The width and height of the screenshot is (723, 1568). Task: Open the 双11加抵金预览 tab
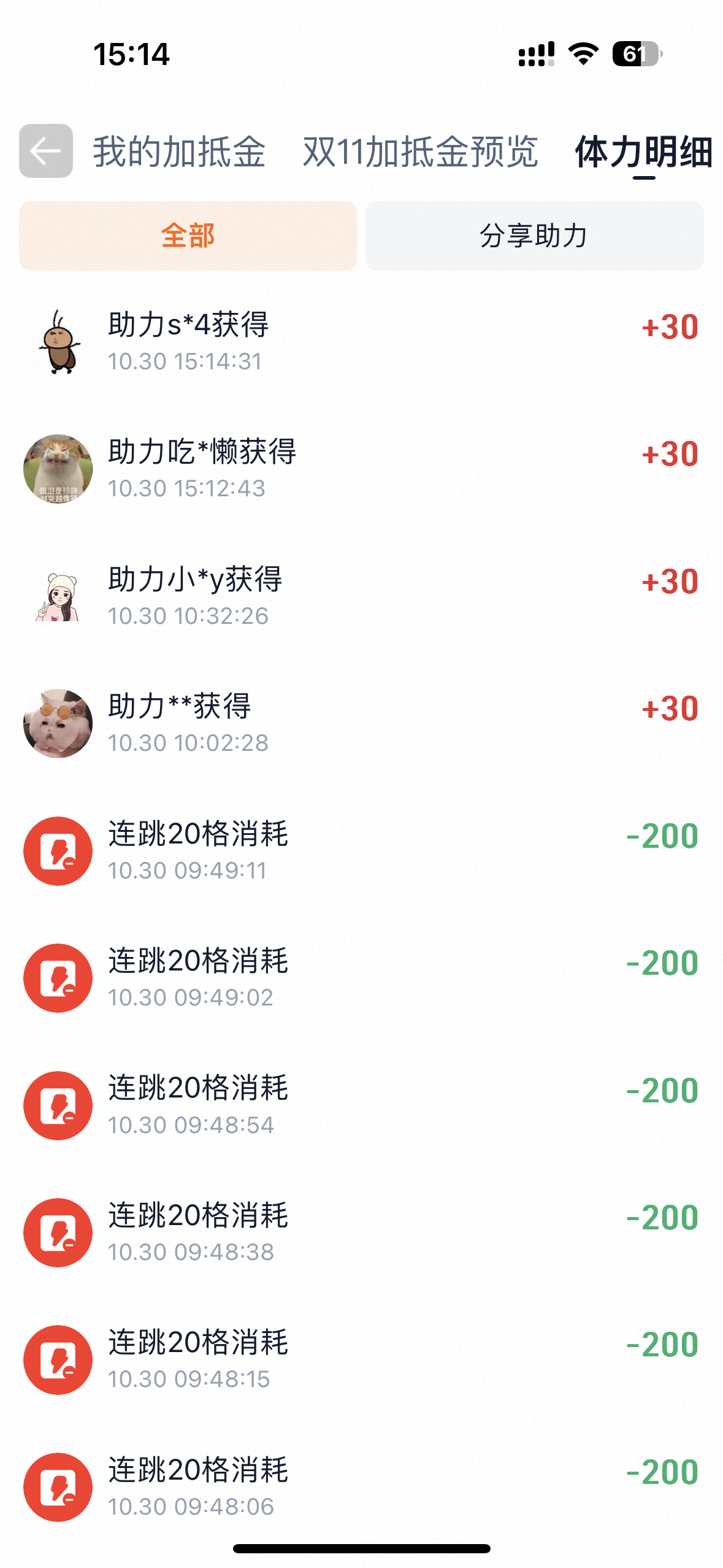coord(420,152)
